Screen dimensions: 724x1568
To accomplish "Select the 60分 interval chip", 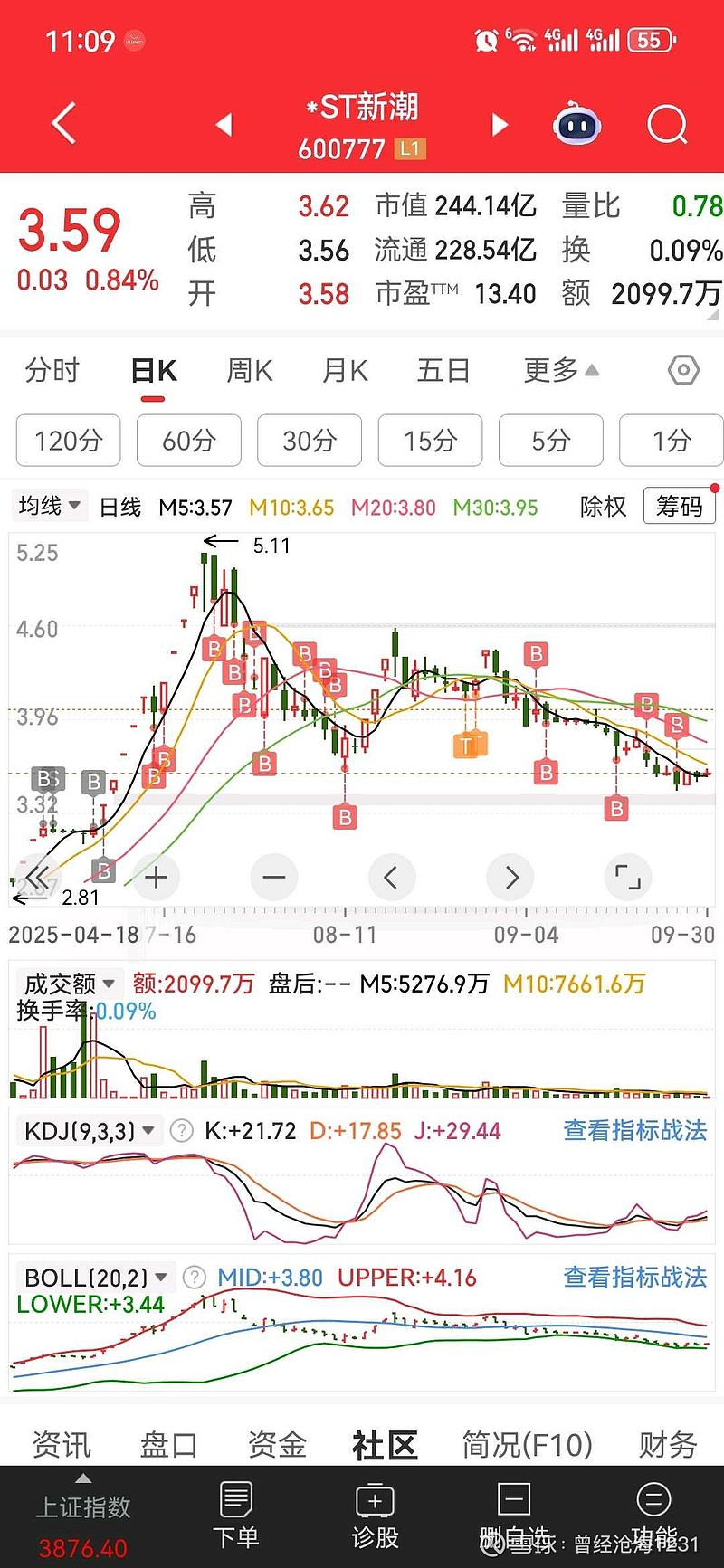I will (x=189, y=441).
